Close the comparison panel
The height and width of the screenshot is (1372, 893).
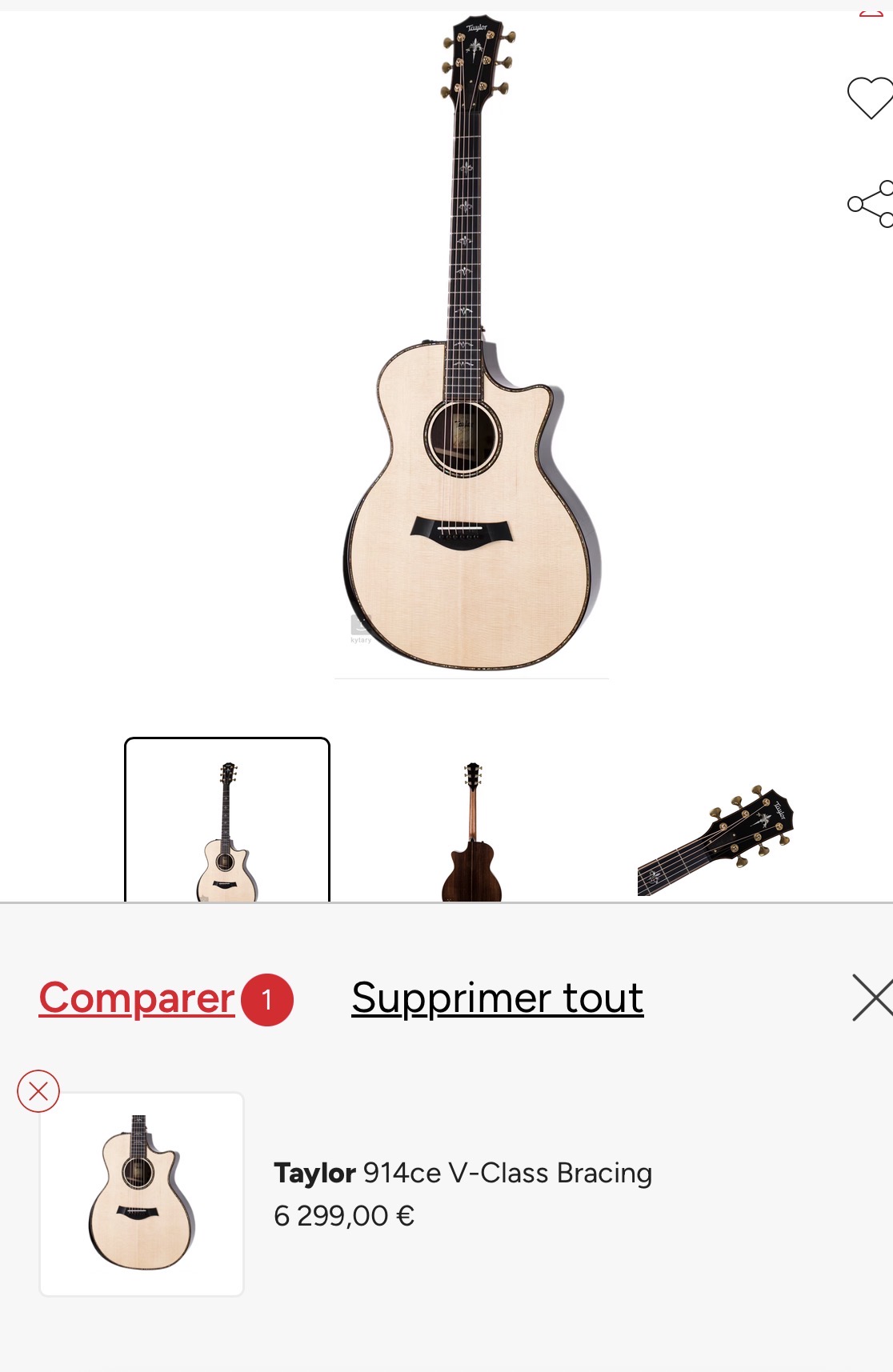click(871, 998)
